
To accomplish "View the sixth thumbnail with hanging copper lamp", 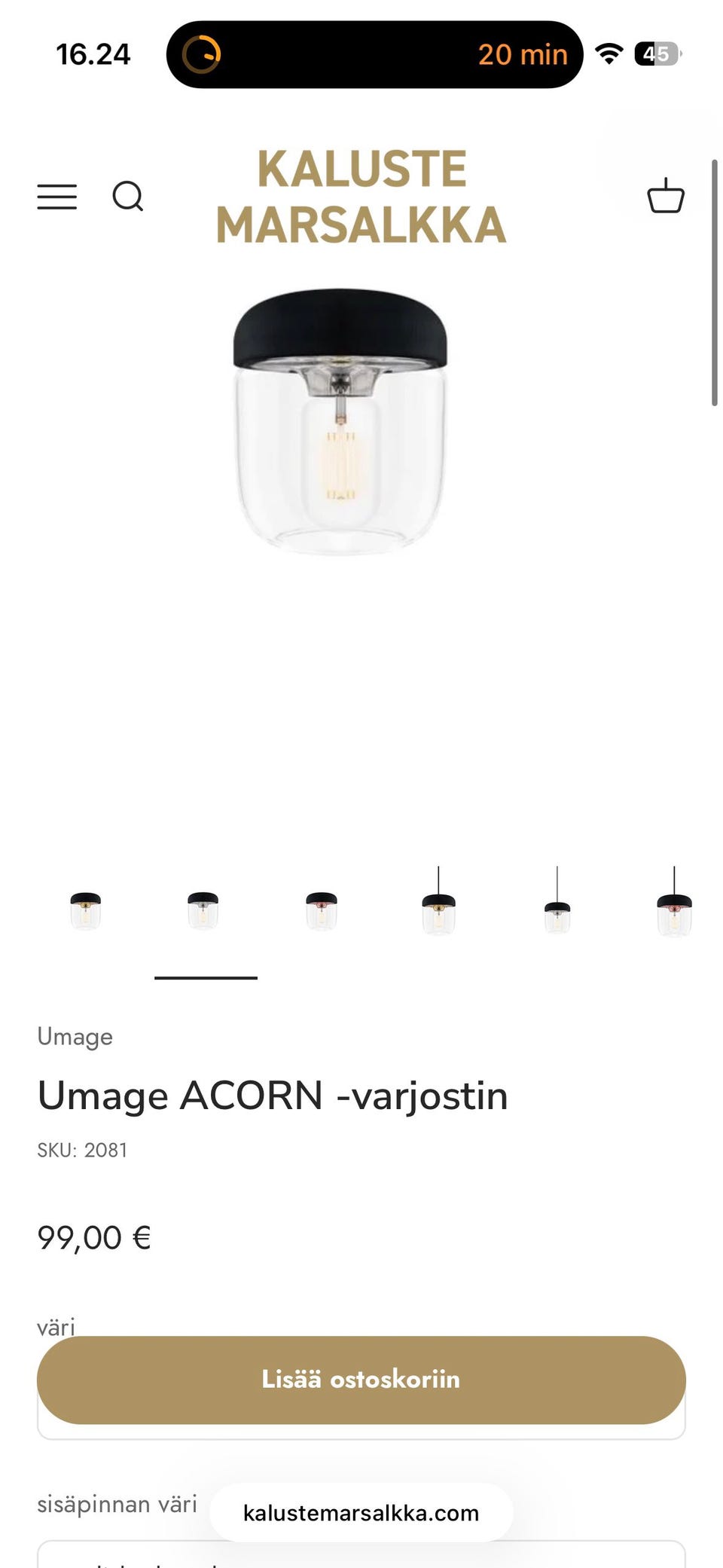I will pos(674,901).
